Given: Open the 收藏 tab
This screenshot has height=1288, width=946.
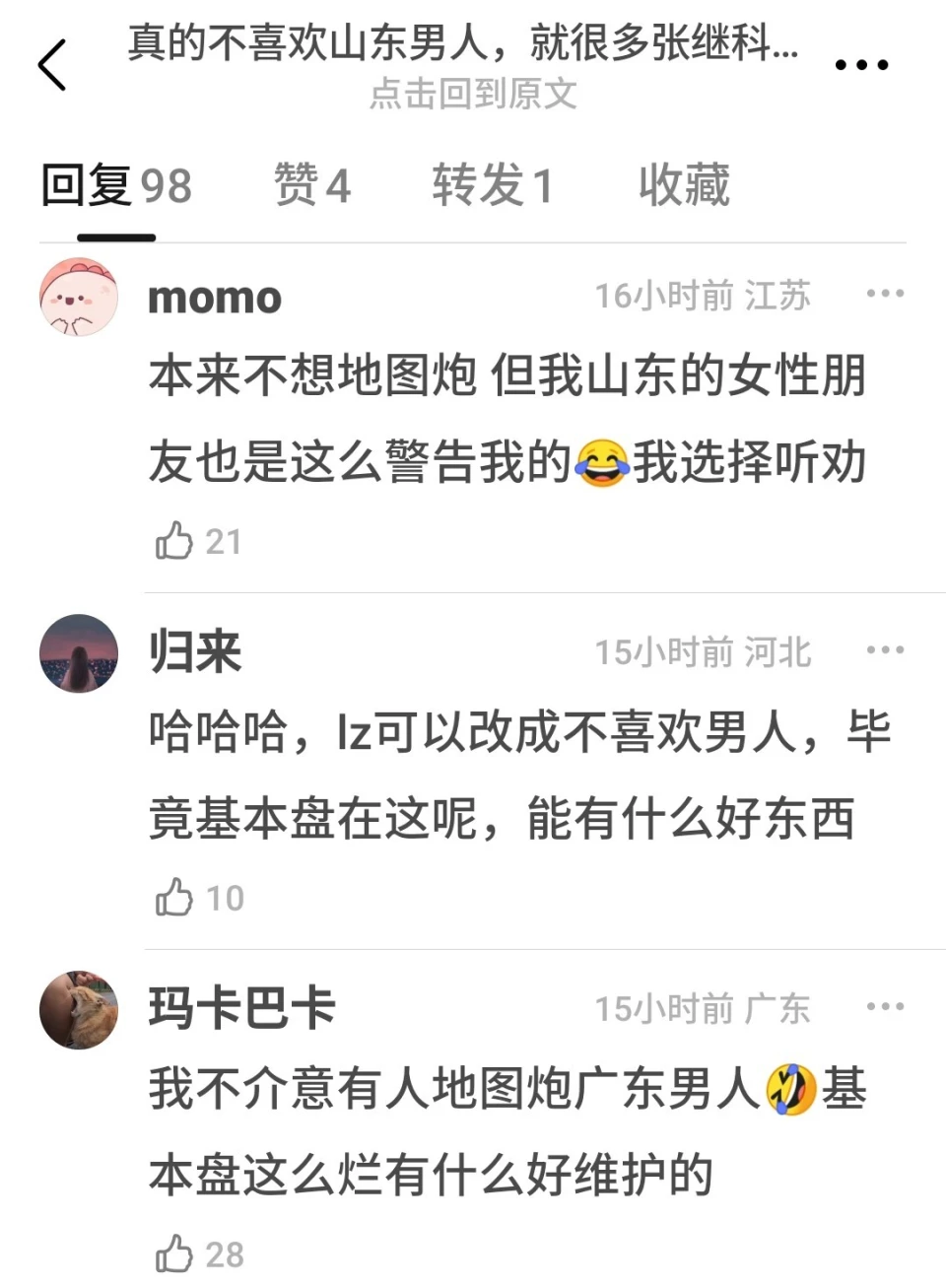Looking at the screenshot, I should (x=684, y=186).
